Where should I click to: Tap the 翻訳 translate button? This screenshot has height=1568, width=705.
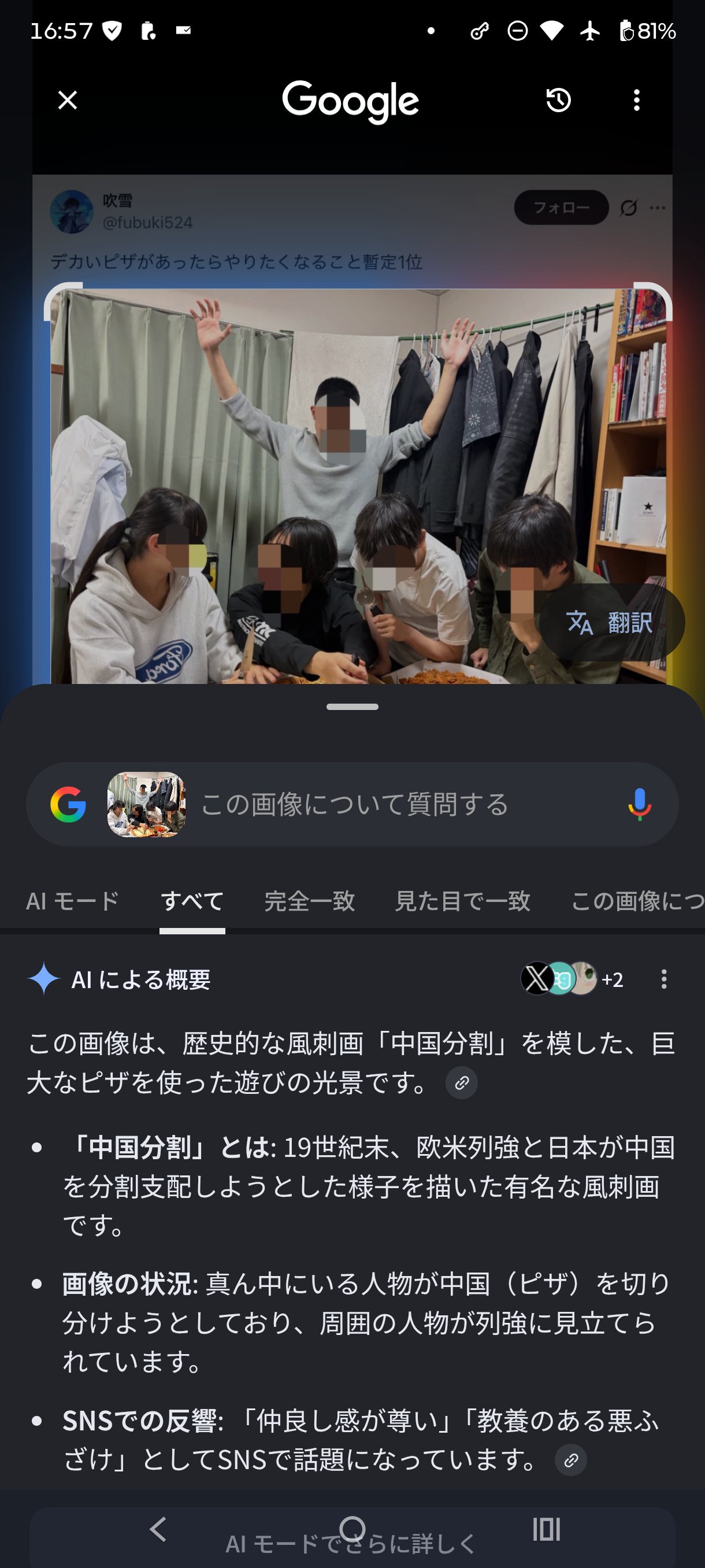tap(611, 622)
